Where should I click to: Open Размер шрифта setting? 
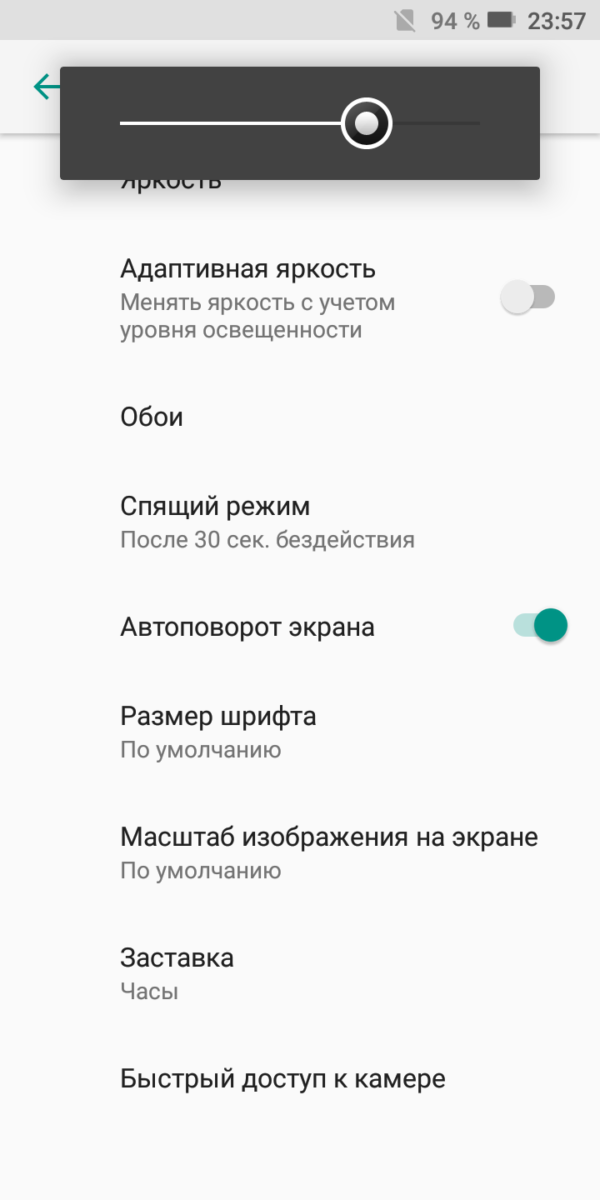coord(218,731)
